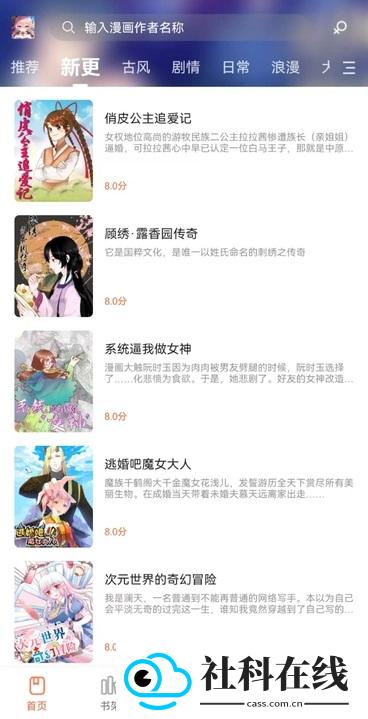The height and width of the screenshot is (719, 368).
Task: Switch to the 浪漫 tab
Action: point(285,67)
